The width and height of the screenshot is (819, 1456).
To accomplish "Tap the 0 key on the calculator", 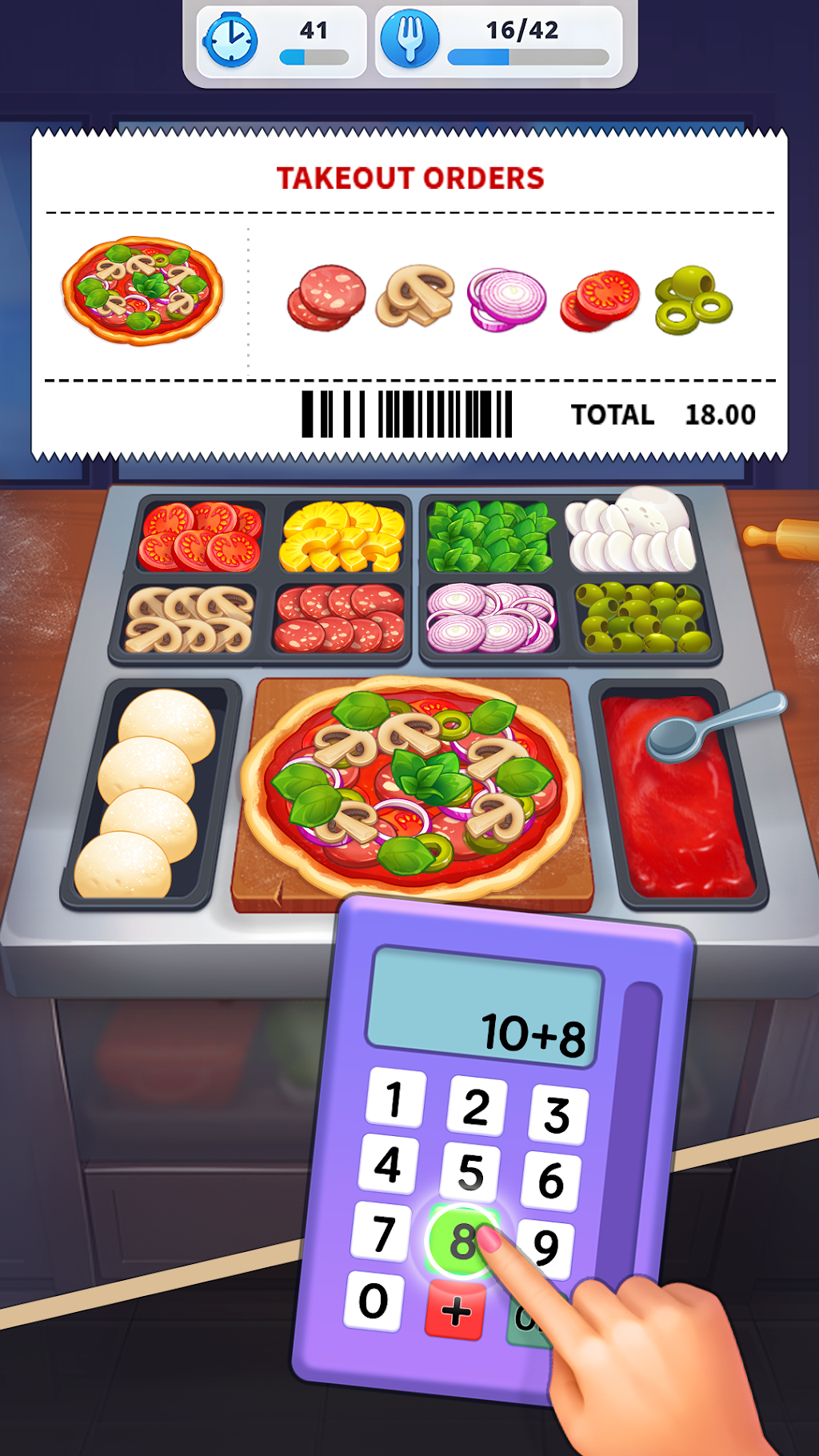I will point(374,1301).
